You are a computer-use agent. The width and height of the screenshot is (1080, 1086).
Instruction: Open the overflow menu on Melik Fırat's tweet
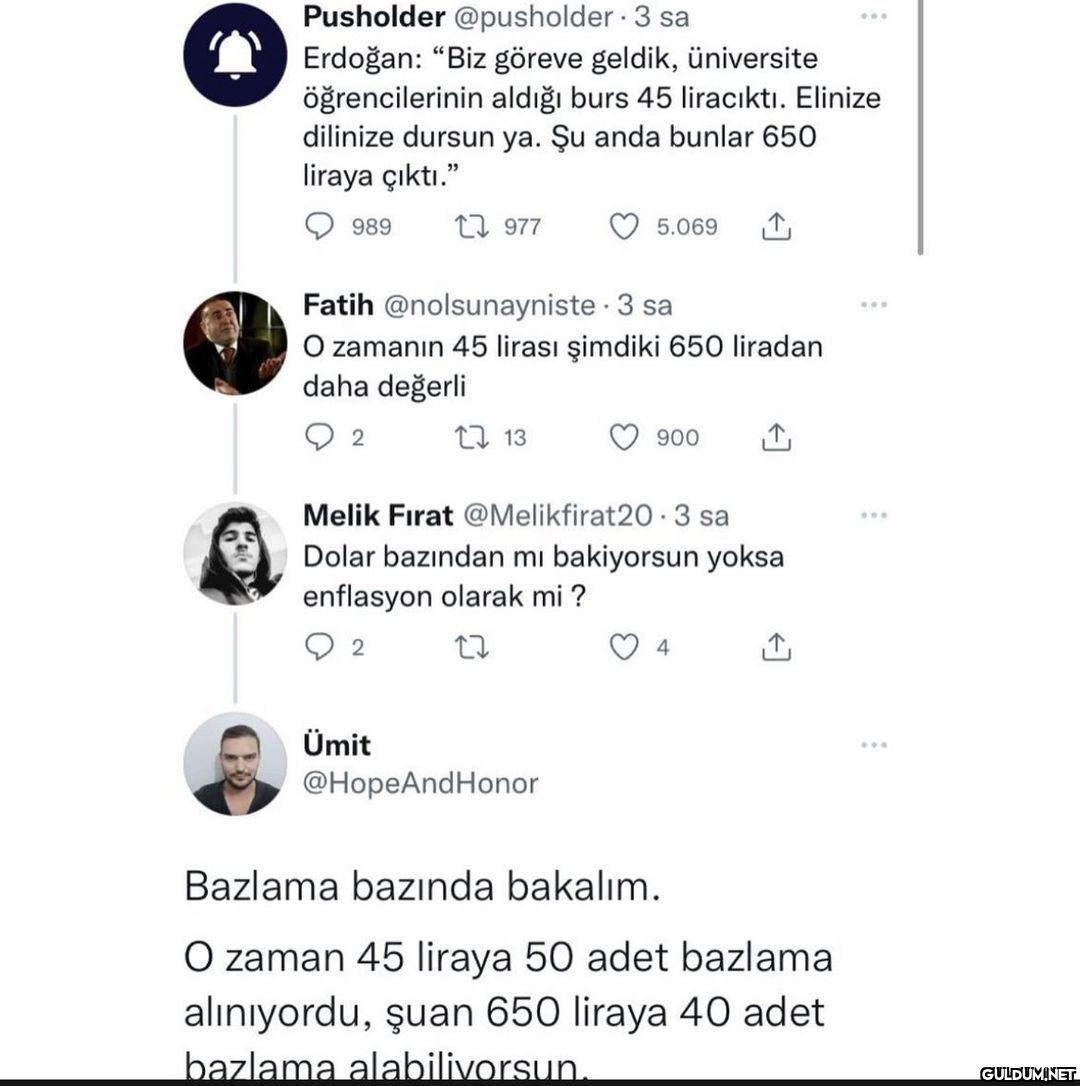pyautogui.click(x=873, y=515)
